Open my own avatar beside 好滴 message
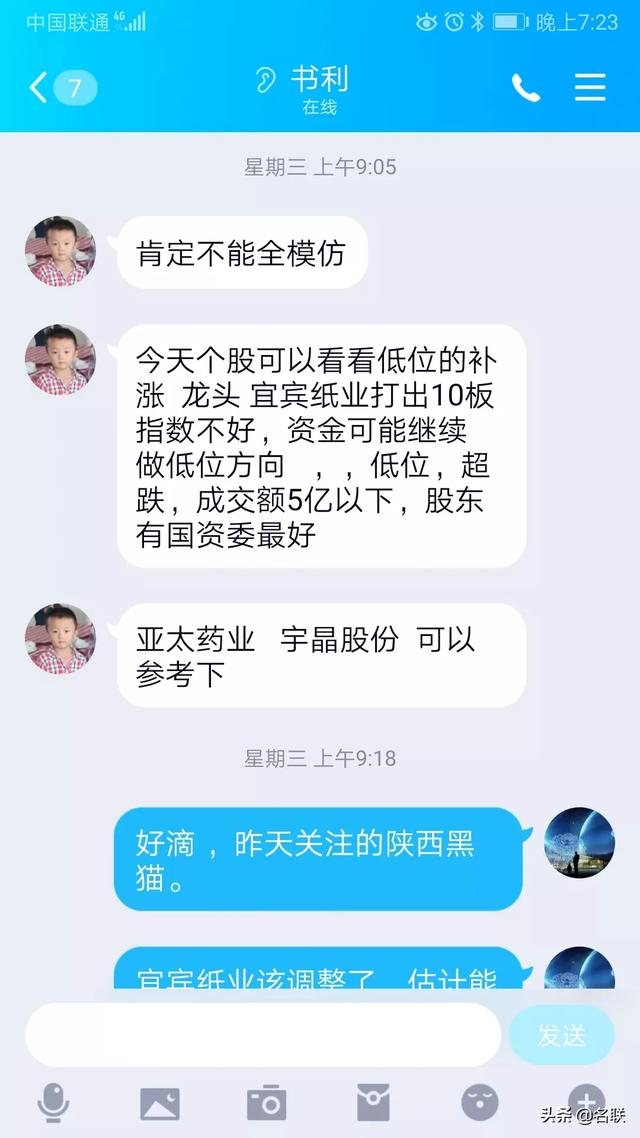The width and height of the screenshot is (640, 1138). (579, 843)
